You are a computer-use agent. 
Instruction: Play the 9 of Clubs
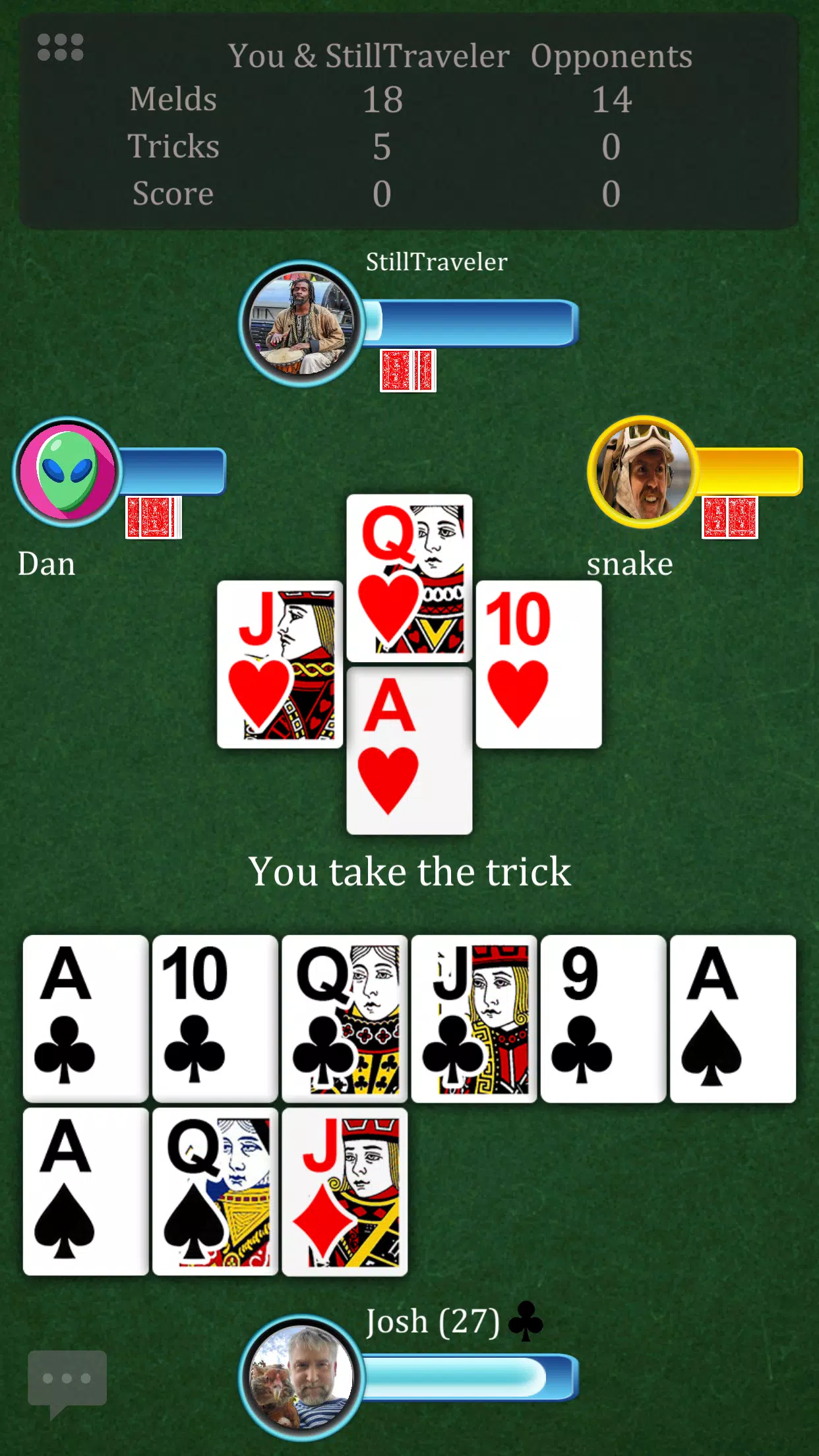pyautogui.click(x=603, y=1017)
